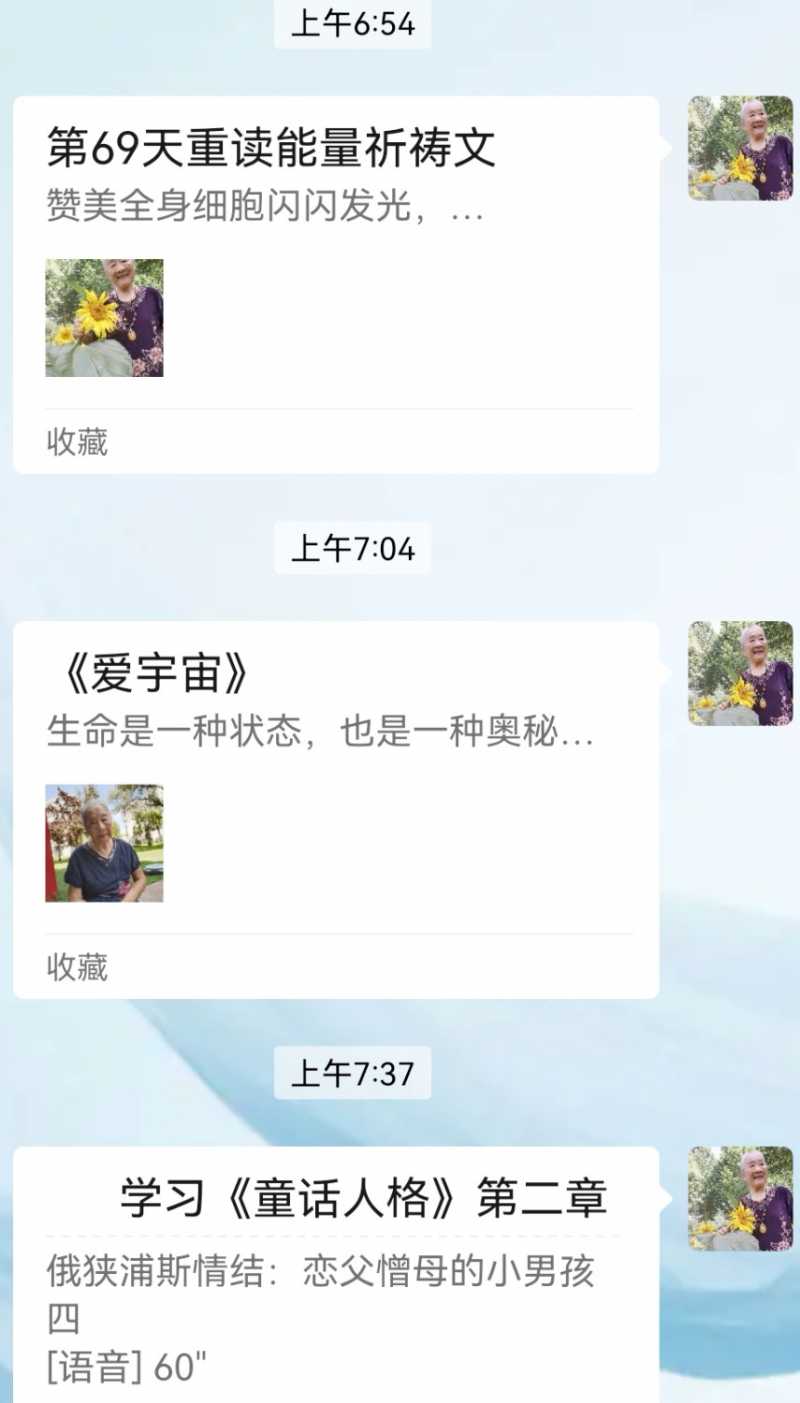Click the sunflower thumbnail in the first article card
The image size is (800, 1403).
104,318
